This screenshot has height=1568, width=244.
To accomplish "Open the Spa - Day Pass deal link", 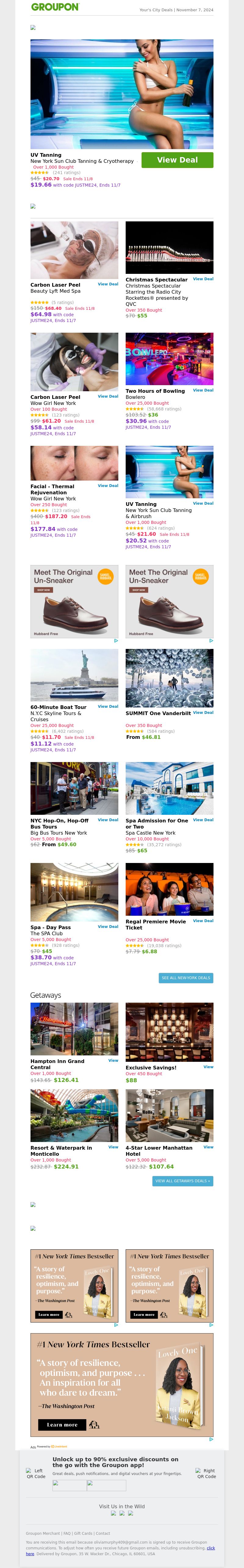I will [x=108, y=926].
